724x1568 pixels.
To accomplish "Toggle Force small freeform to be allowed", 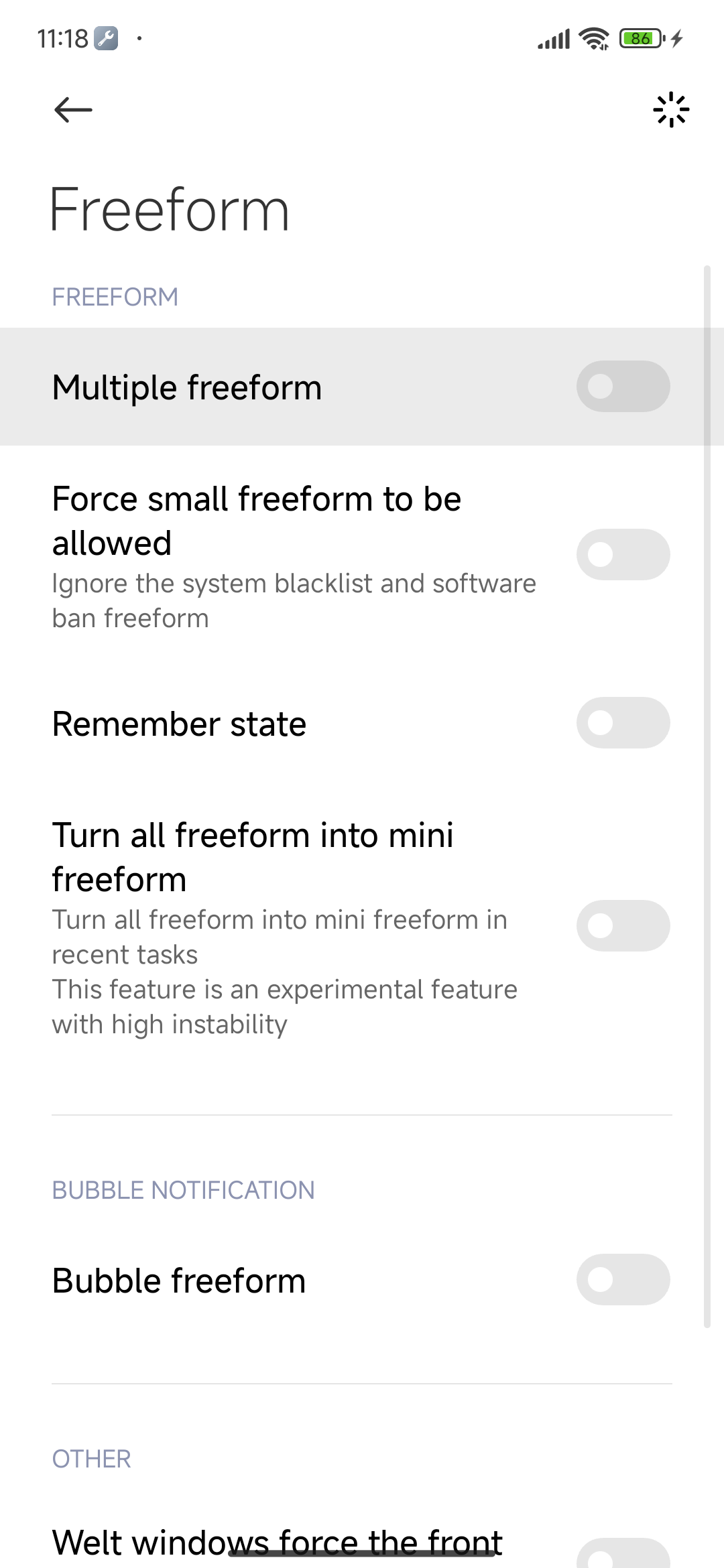I will point(623,555).
